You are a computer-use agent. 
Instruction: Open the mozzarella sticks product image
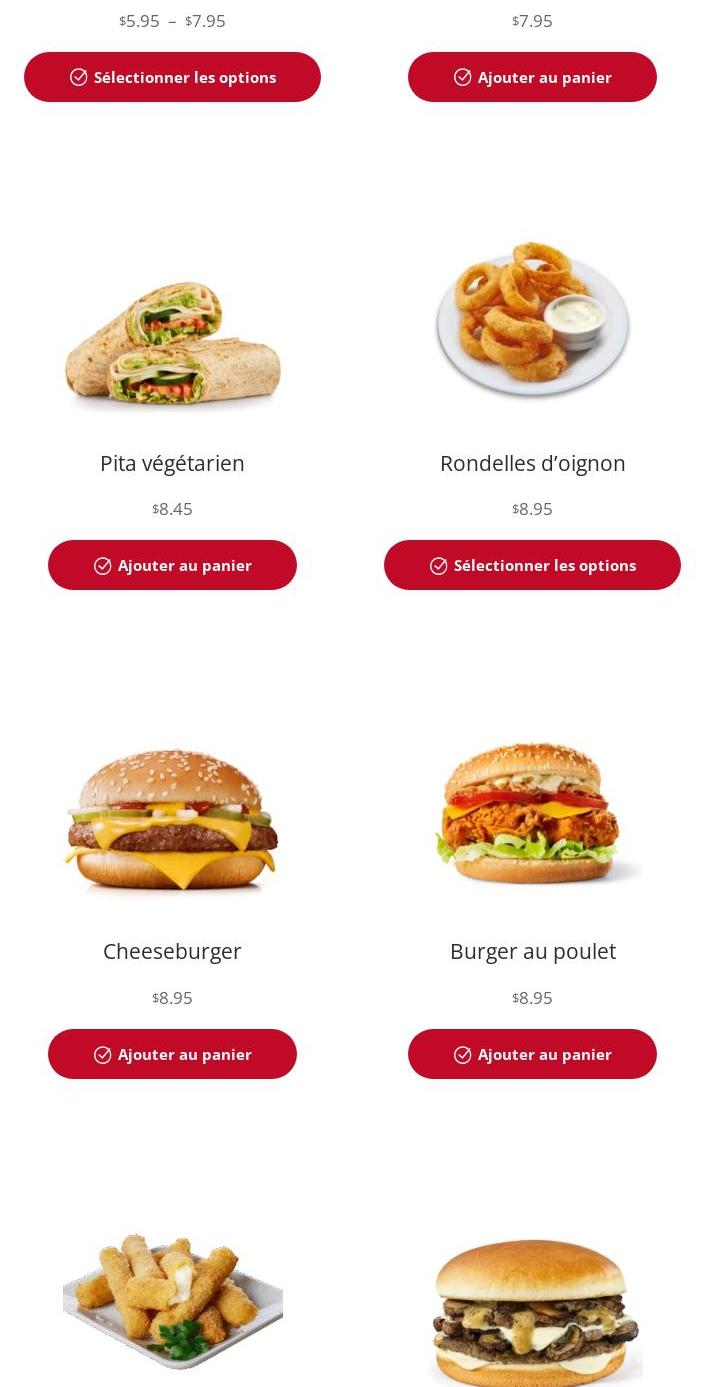tap(172, 1300)
